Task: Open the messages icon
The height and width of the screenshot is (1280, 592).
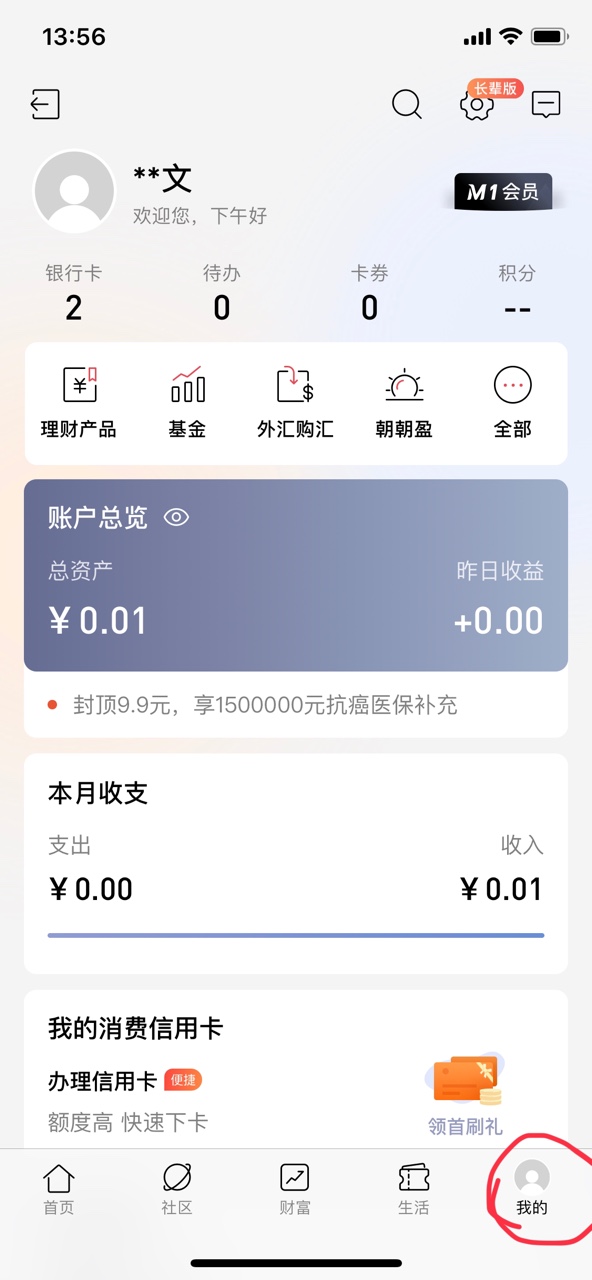Action: pyautogui.click(x=546, y=104)
